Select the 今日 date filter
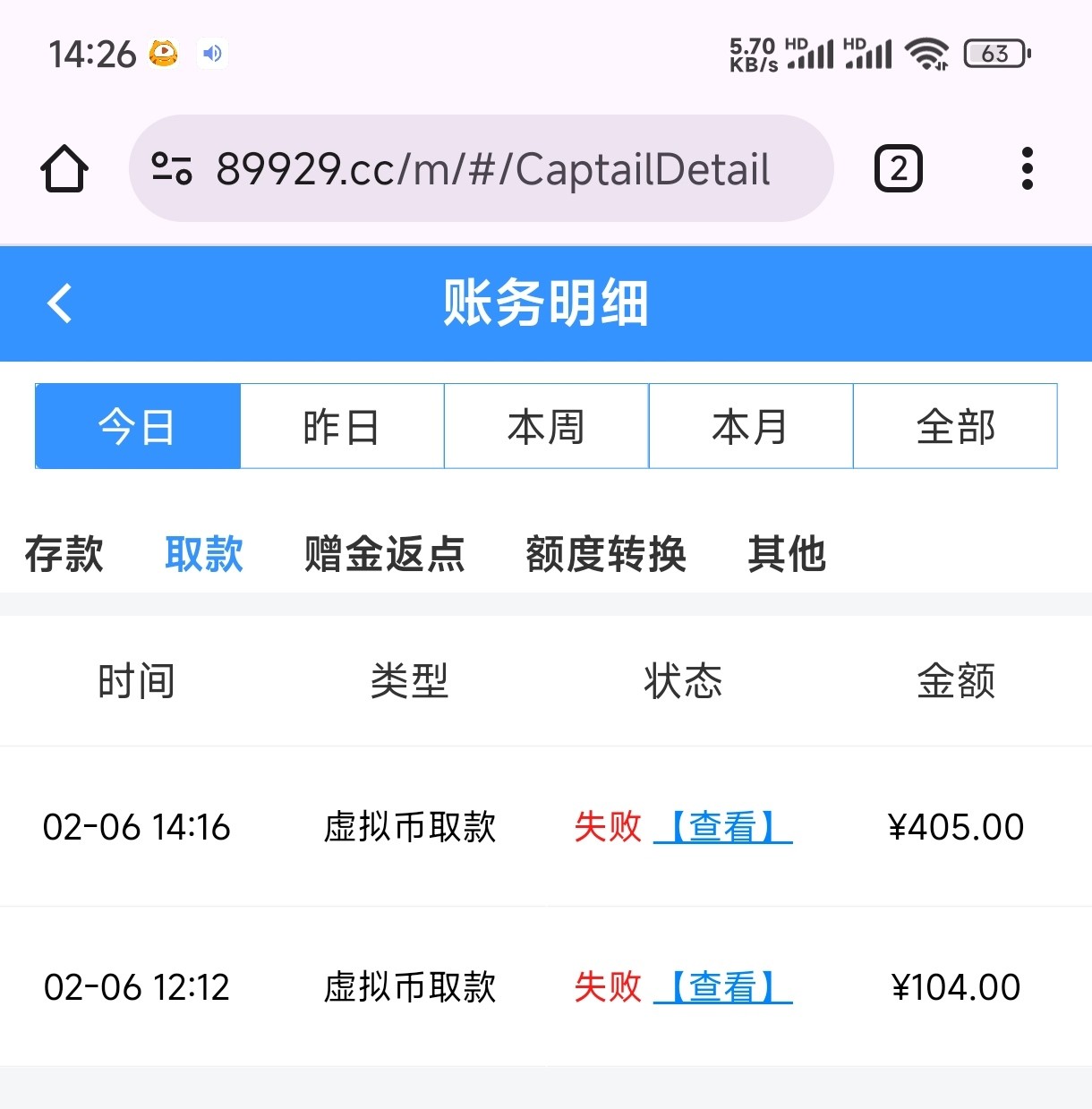1092x1109 pixels. pos(138,426)
